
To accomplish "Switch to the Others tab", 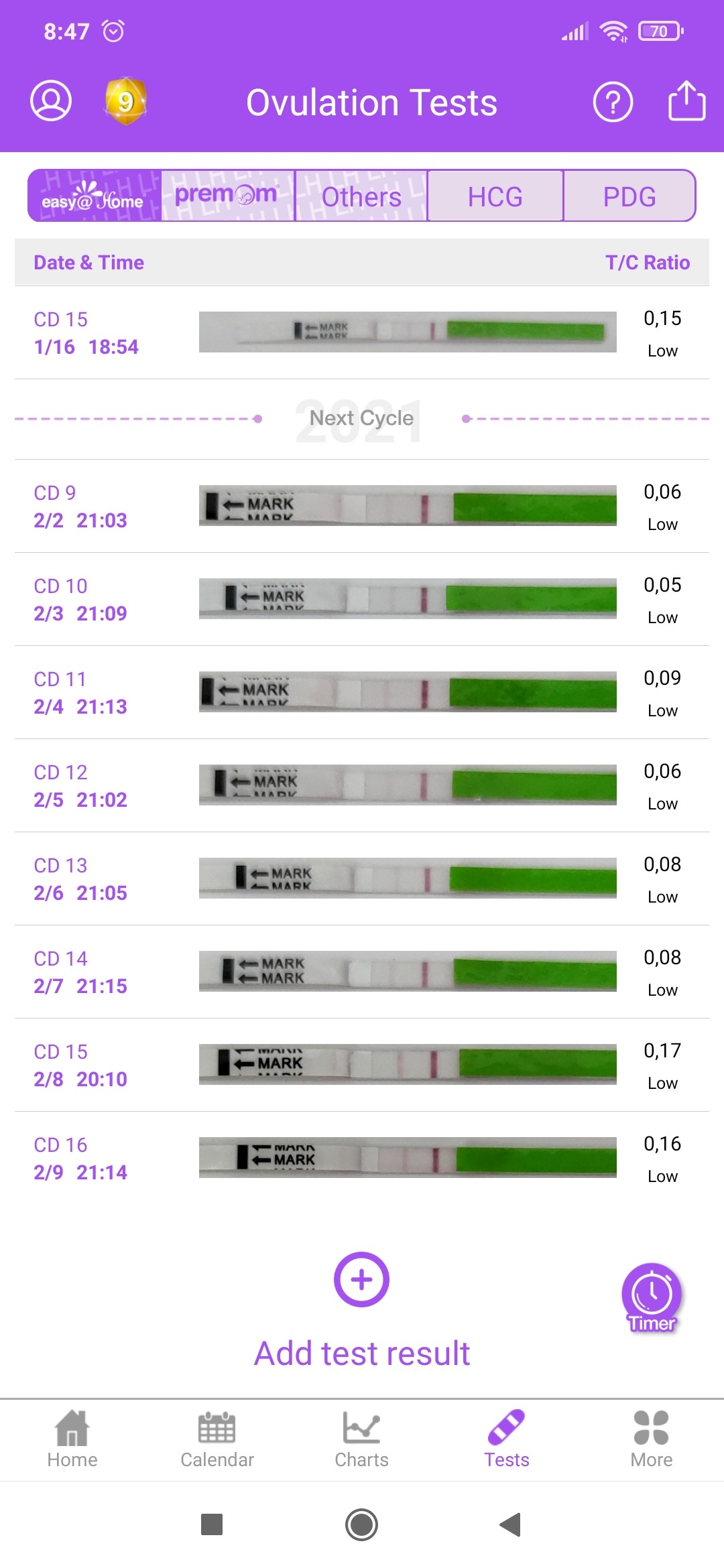I will pos(361,196).
